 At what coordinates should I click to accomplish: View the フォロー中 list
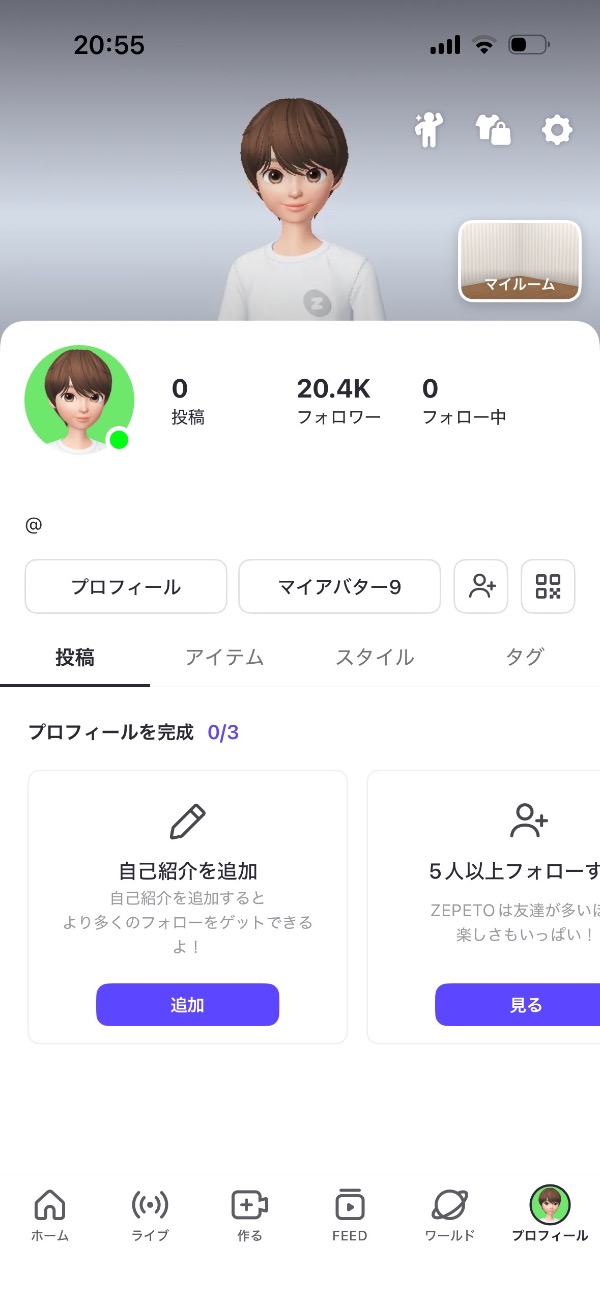click(x=463, y=401)
